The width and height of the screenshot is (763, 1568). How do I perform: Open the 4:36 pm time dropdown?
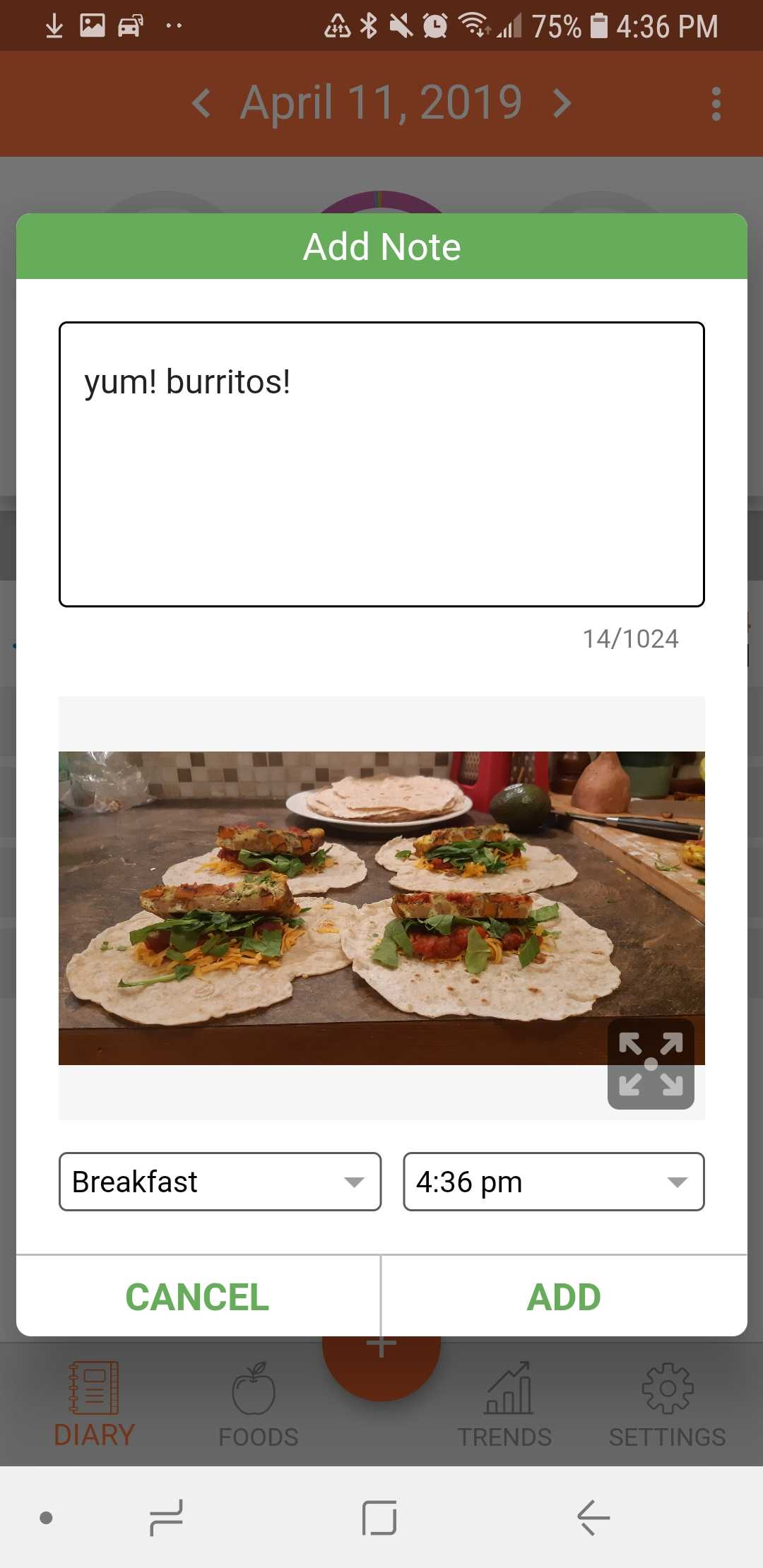point(553,1182)
